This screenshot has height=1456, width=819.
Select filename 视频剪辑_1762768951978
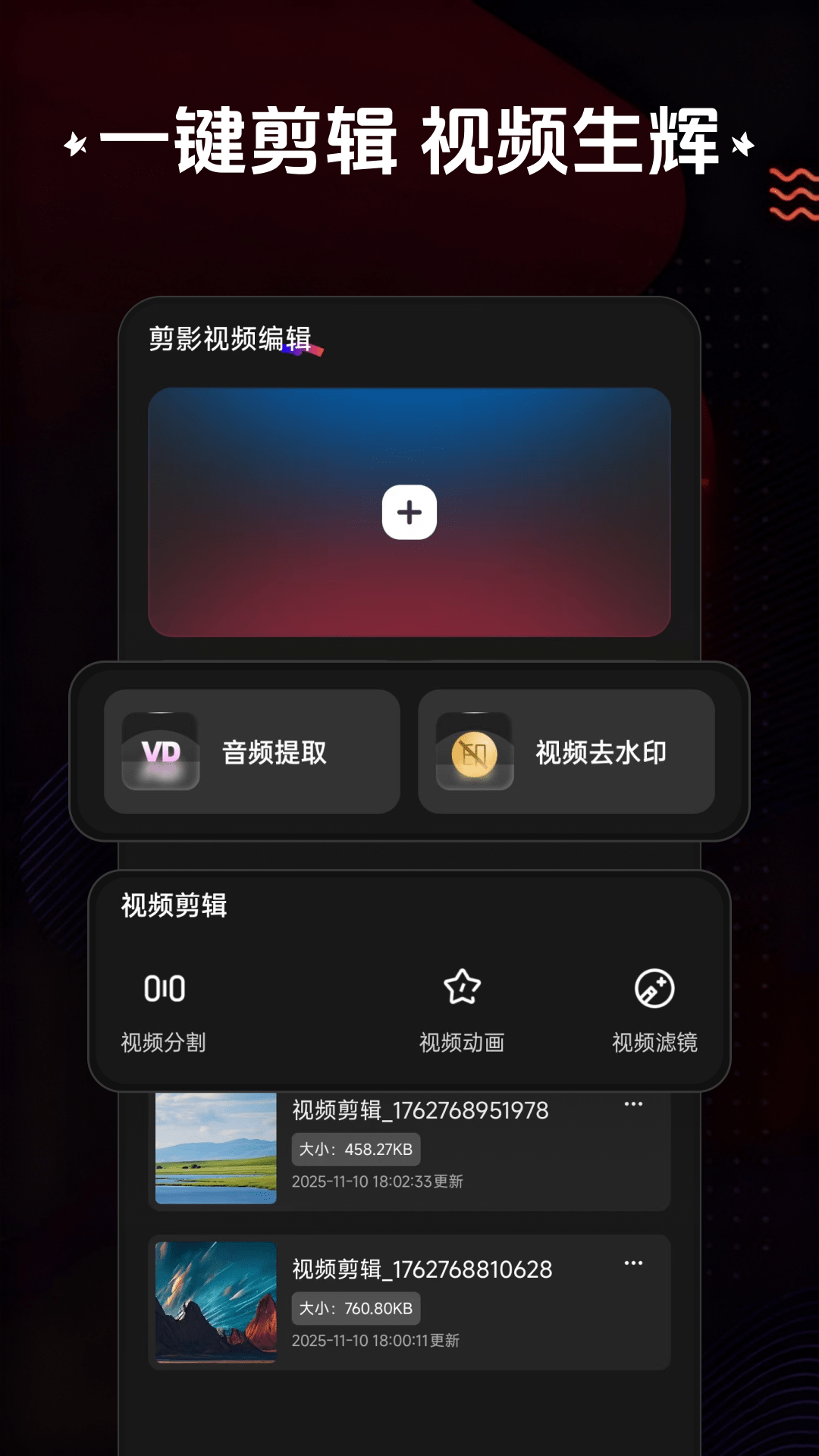click(x=422, y=1109)
